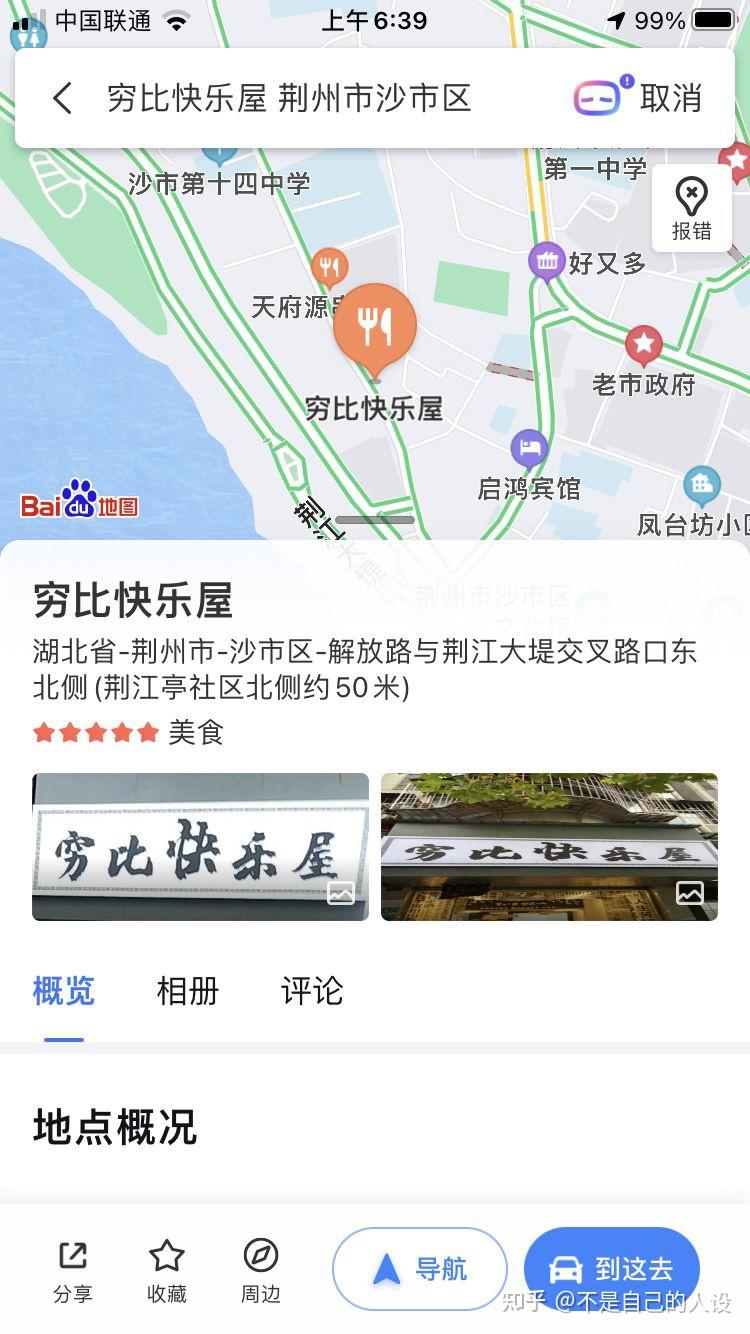Tap the search field showing 穷比快乐屋 荆州市沙市区
Viewport: 750px width, 1334px height.
coord(290,98)
